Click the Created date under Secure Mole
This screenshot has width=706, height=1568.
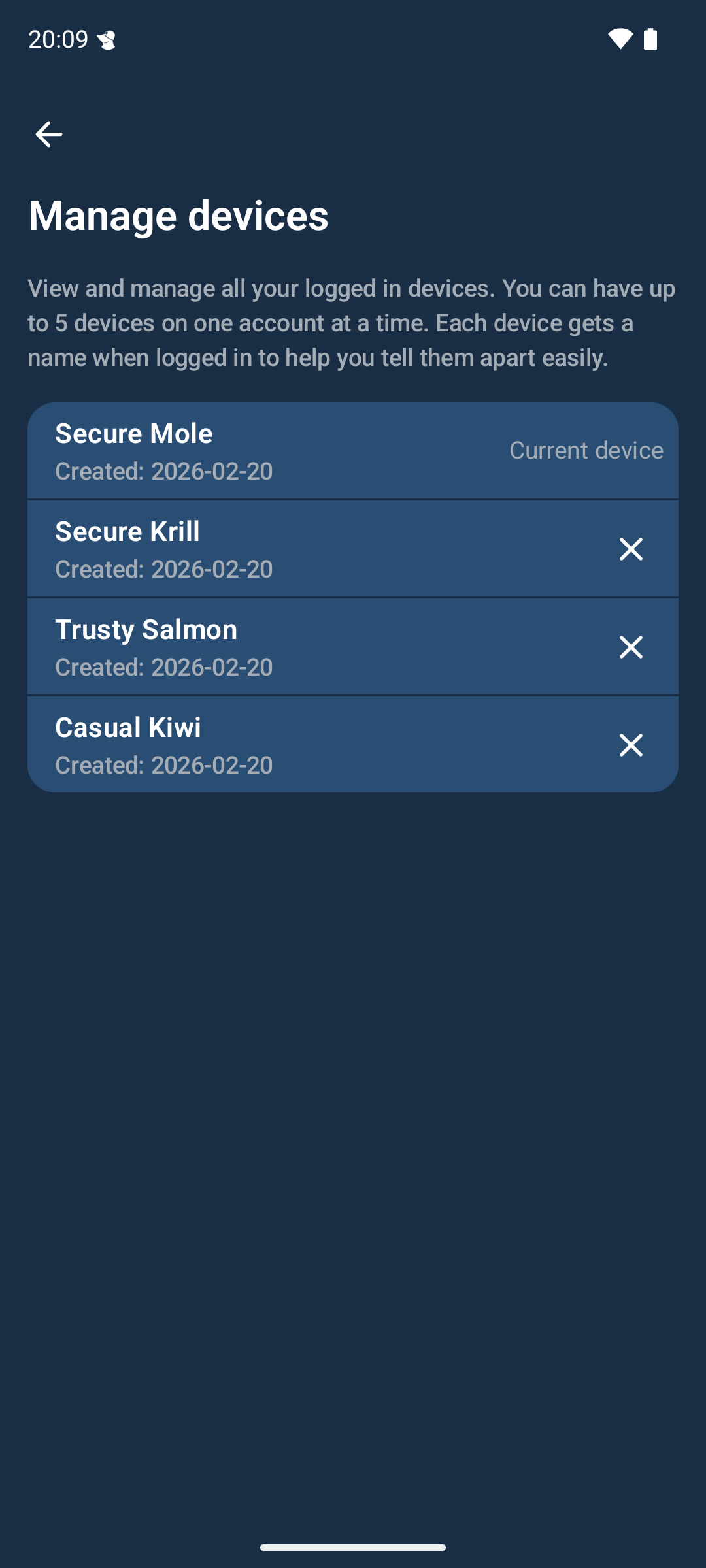[163, 471]
